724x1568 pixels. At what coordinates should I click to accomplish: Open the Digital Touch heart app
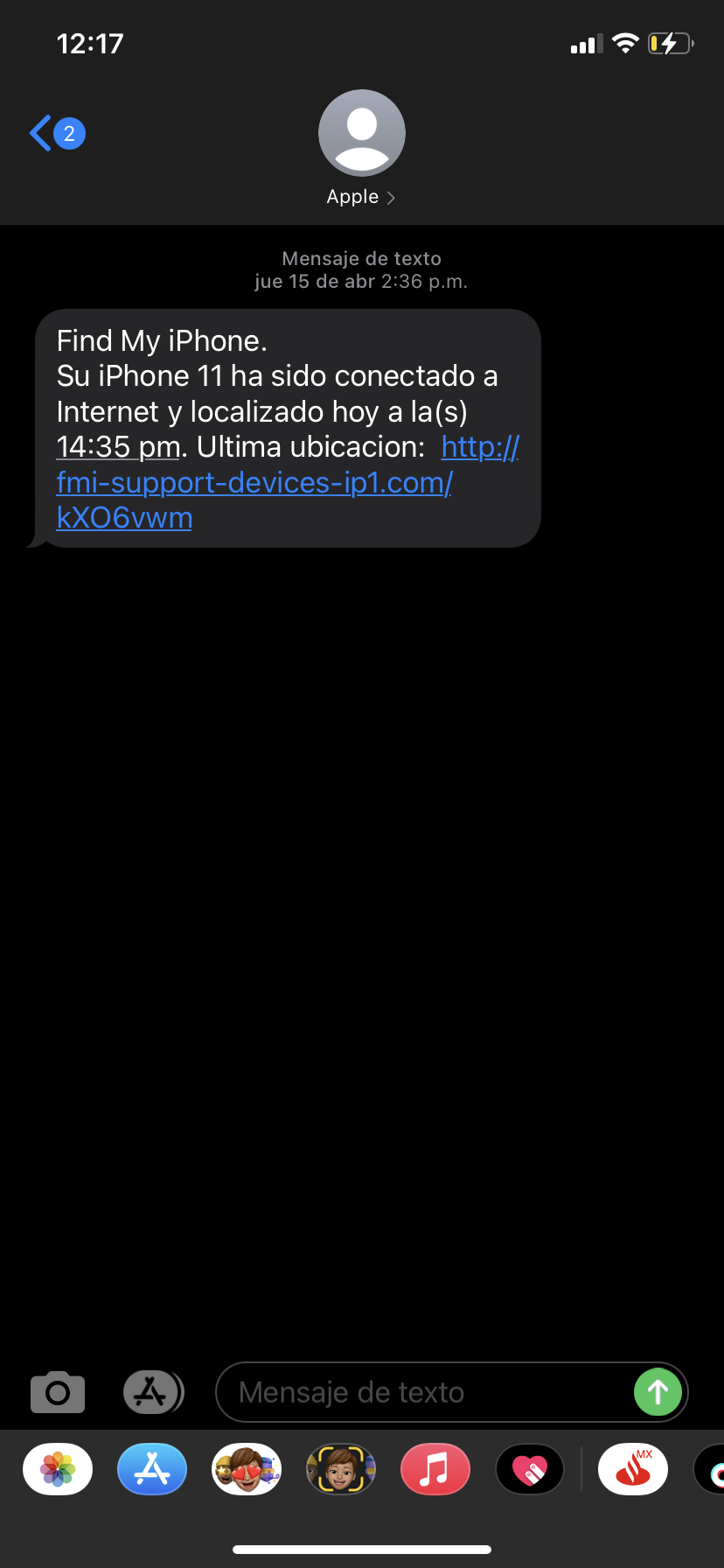[x=530, y=1469]
